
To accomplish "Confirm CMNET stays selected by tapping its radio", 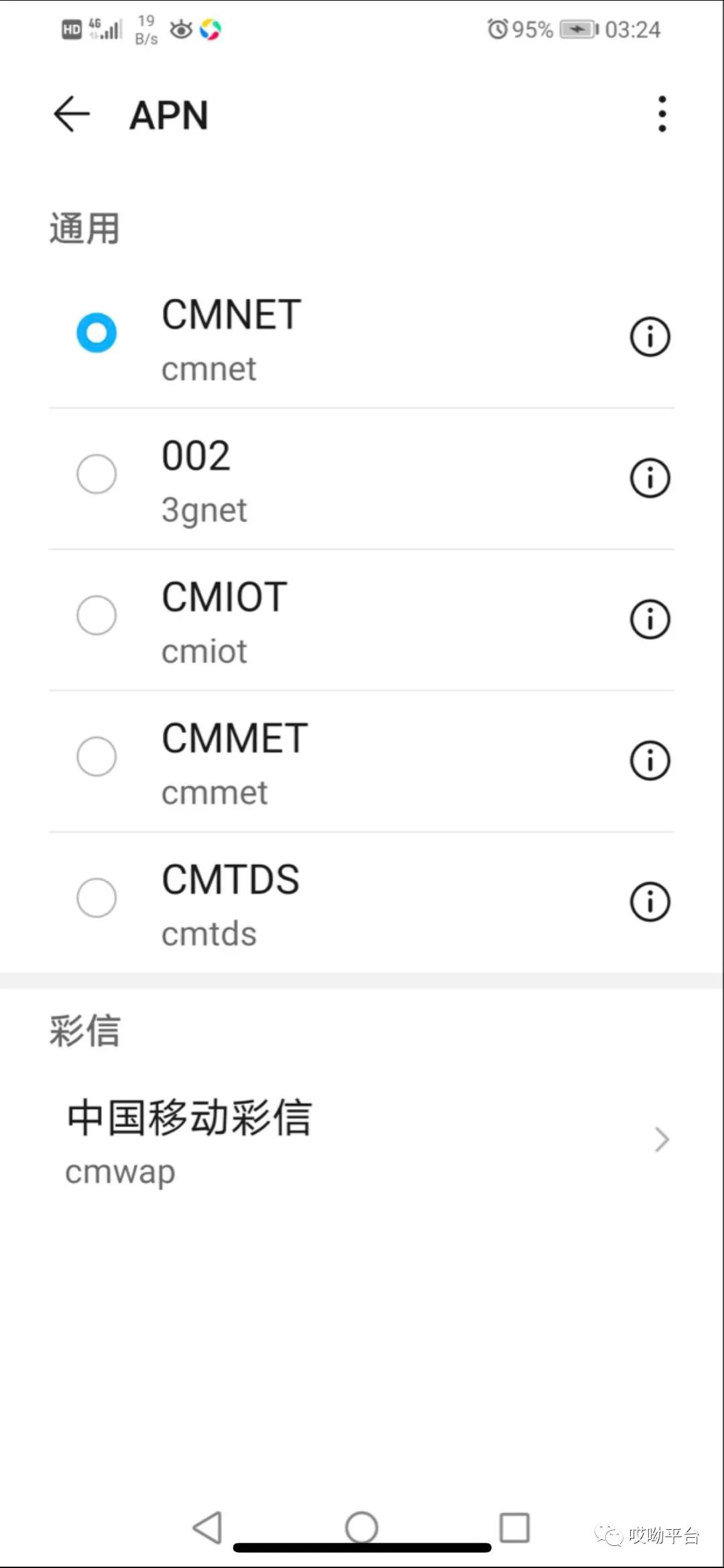I will [x=97, y=331].
